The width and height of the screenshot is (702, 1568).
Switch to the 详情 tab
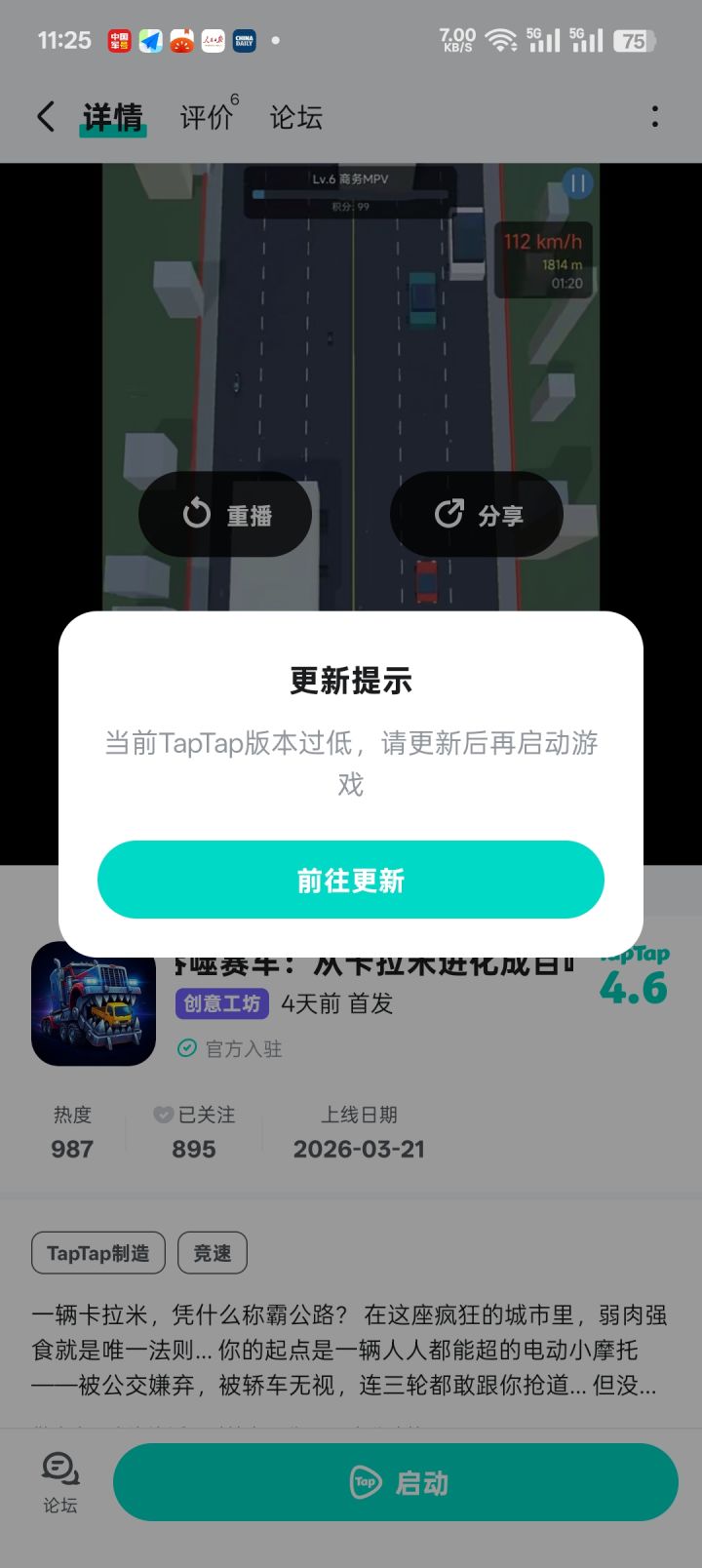pos(112,116)
